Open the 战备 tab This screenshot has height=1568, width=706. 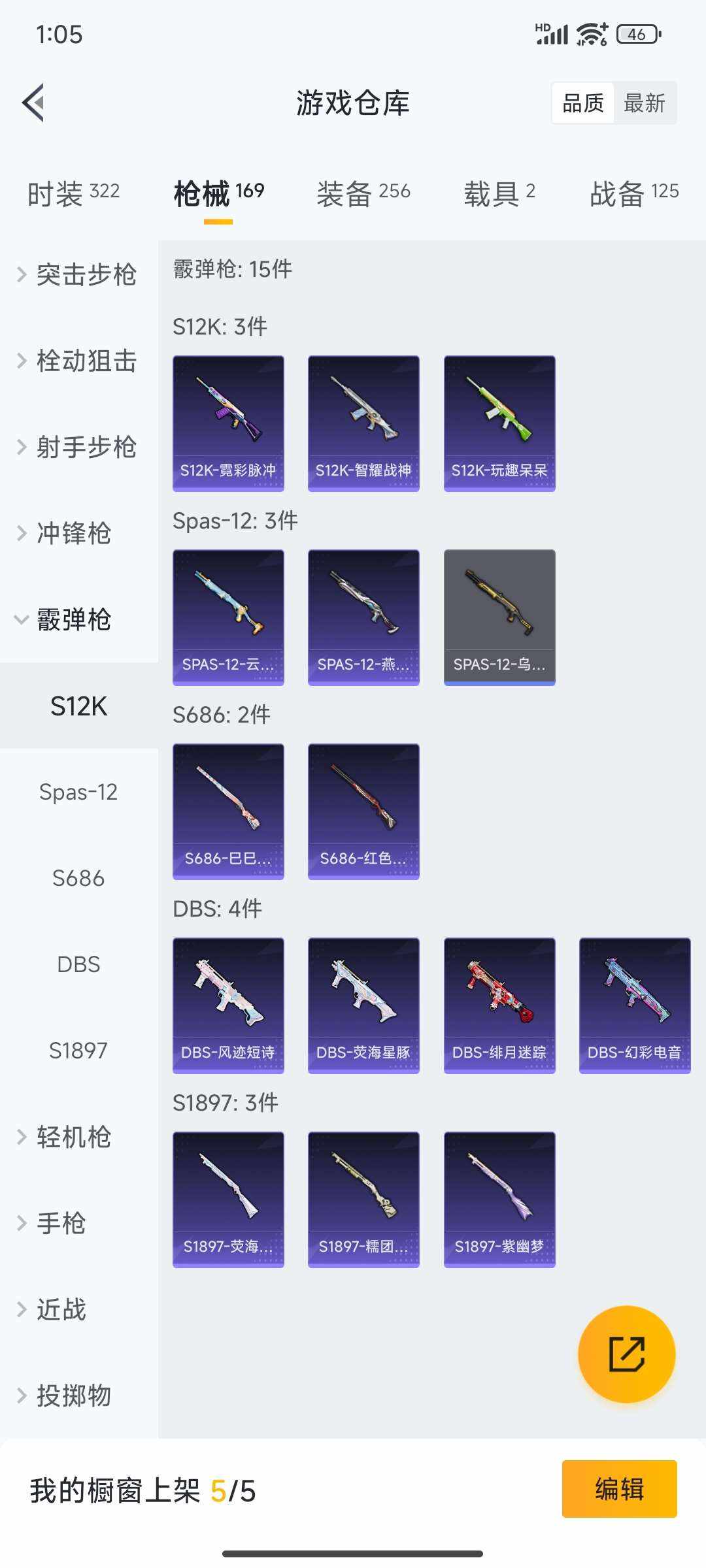[633, 193]
